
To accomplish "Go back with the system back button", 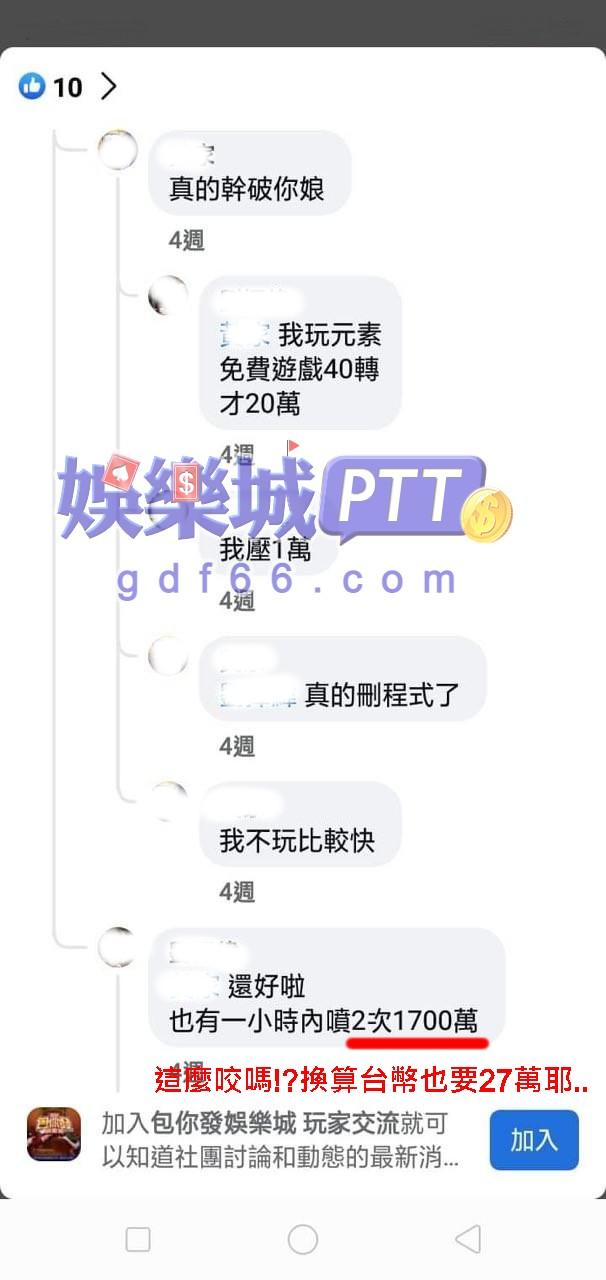I will [467, 1239].
